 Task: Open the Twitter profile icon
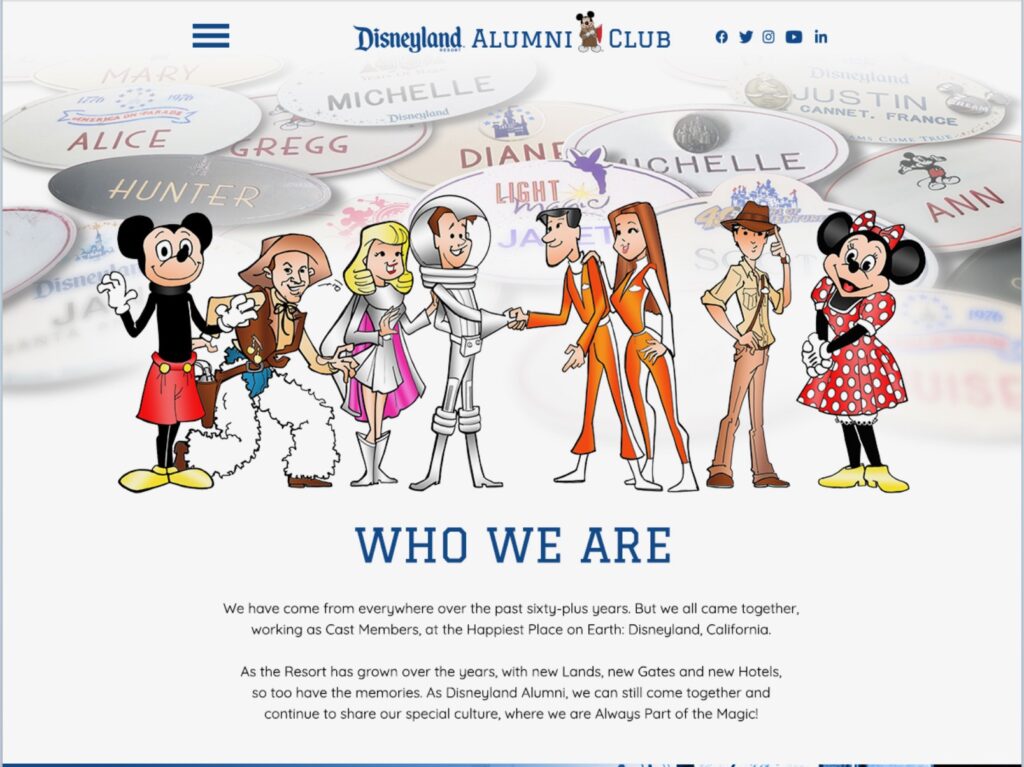pos(746,37)
